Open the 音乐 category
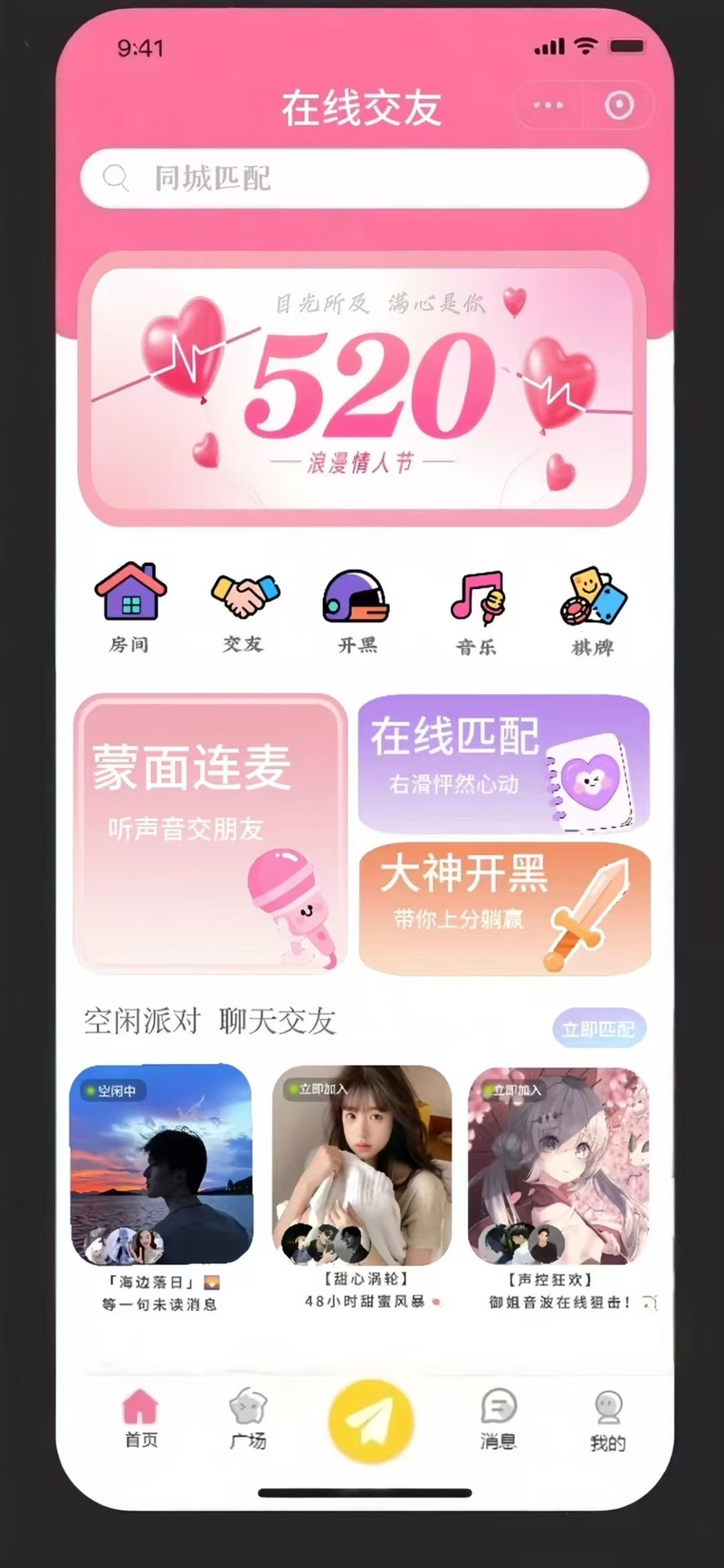The image size is (724, 1568). pos(477,608)
